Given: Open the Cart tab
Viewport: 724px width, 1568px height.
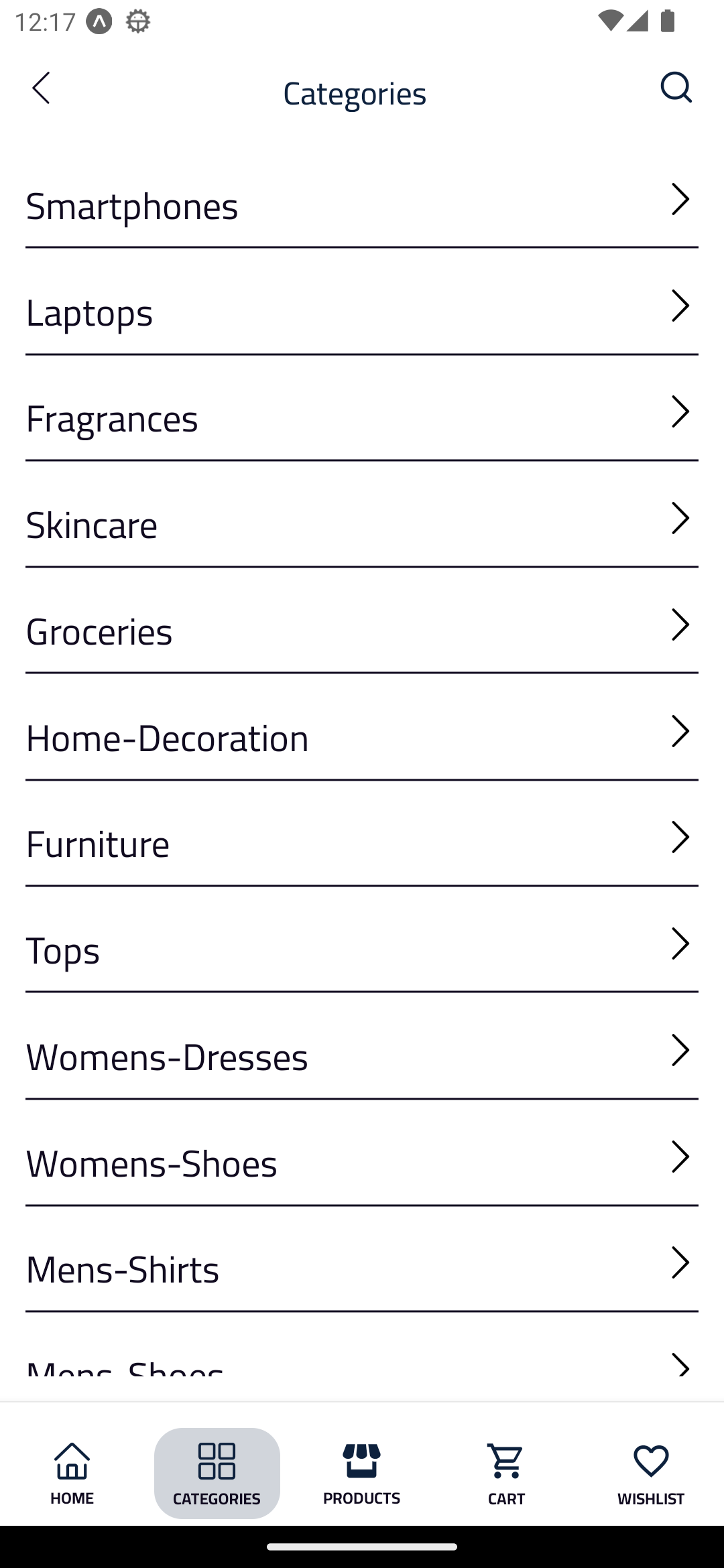Looking at the screenshot, I should (x=507, y=1473).
